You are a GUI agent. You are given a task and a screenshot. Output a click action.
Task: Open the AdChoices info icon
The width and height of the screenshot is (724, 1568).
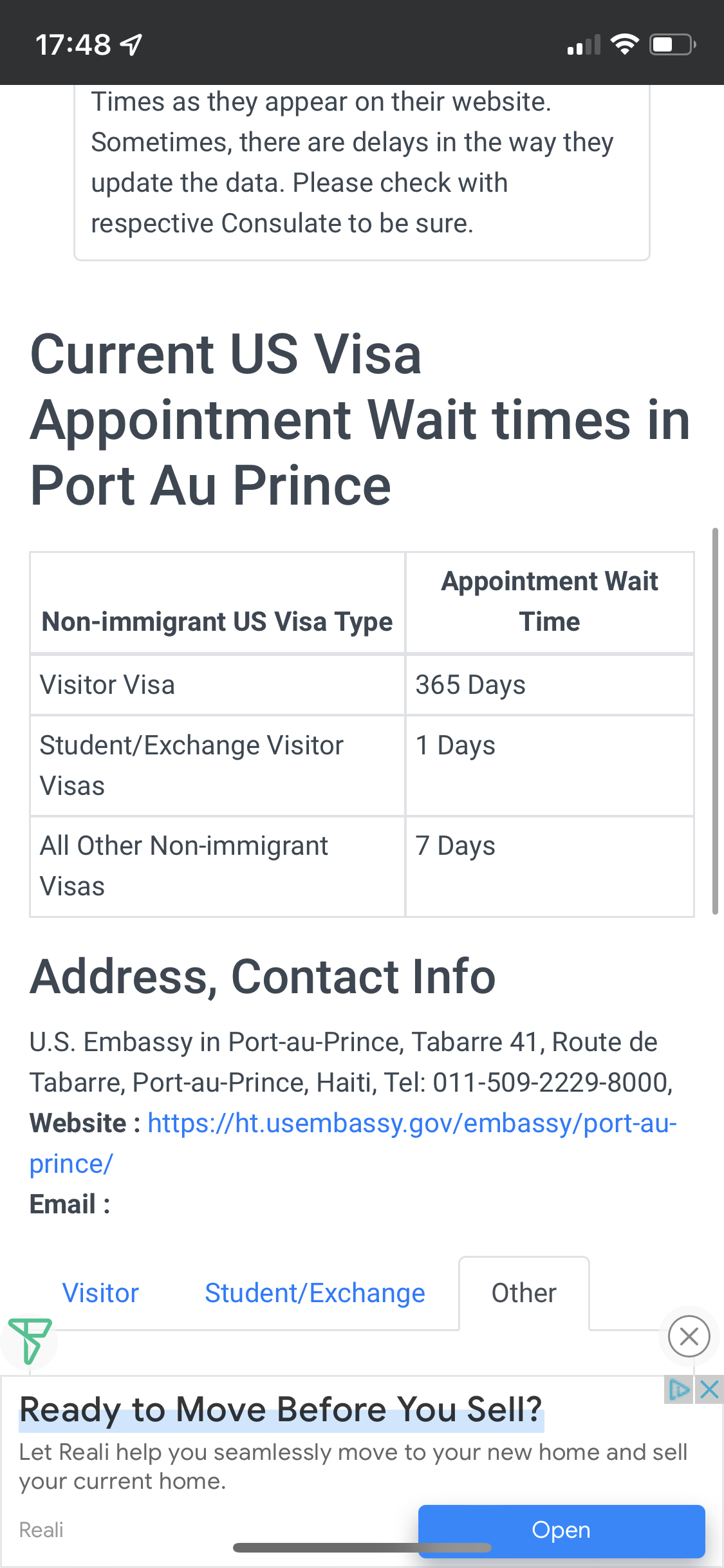(x=679, y=1390)
